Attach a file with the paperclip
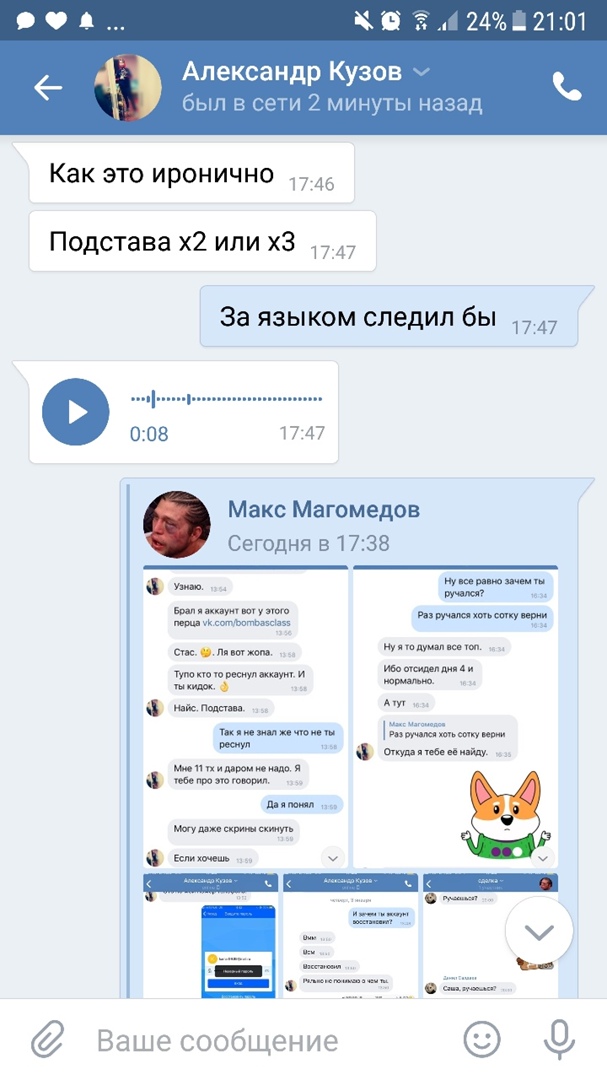Image resolution: width=607 pixels, height=1080 pixels. [x=47, y=1040]
